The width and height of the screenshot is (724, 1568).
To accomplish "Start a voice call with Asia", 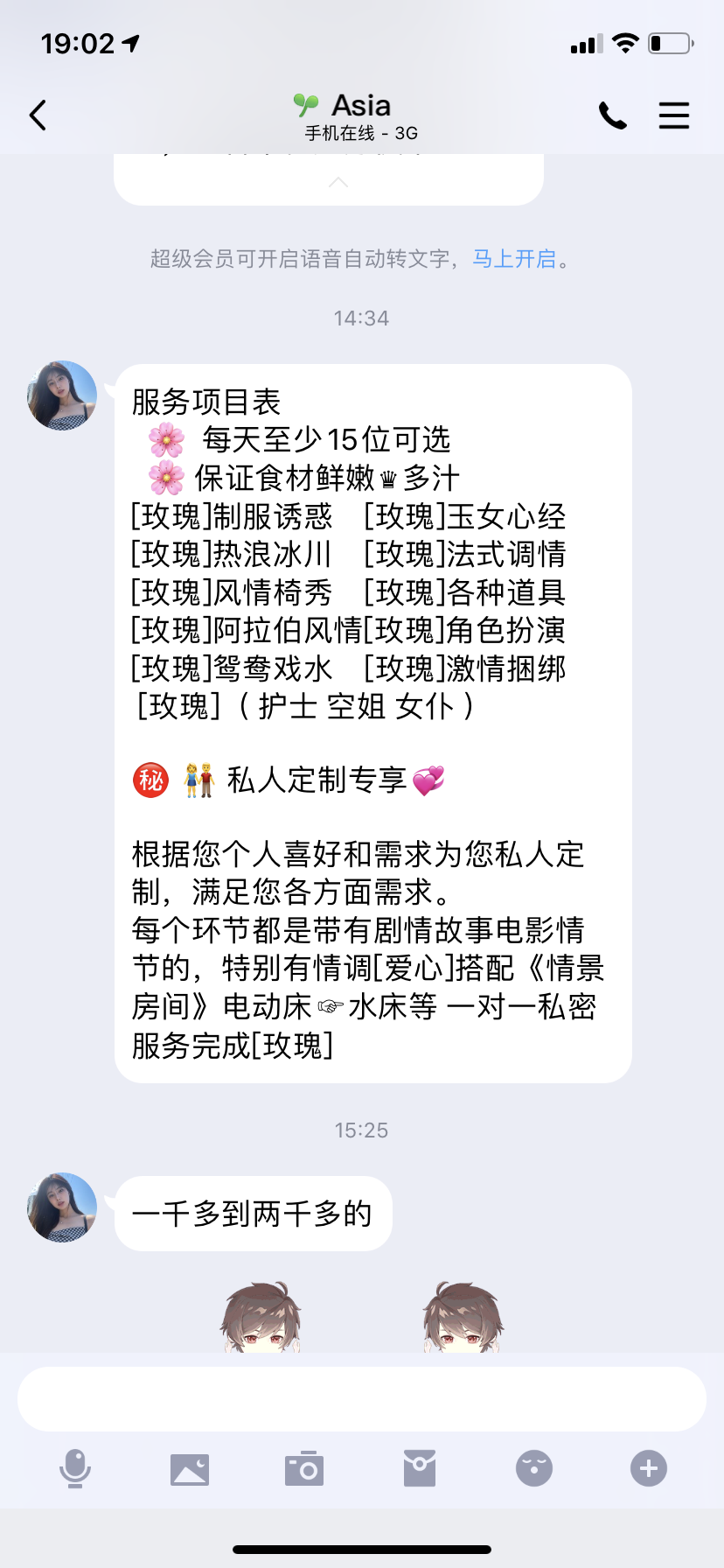I will [612, 115].
